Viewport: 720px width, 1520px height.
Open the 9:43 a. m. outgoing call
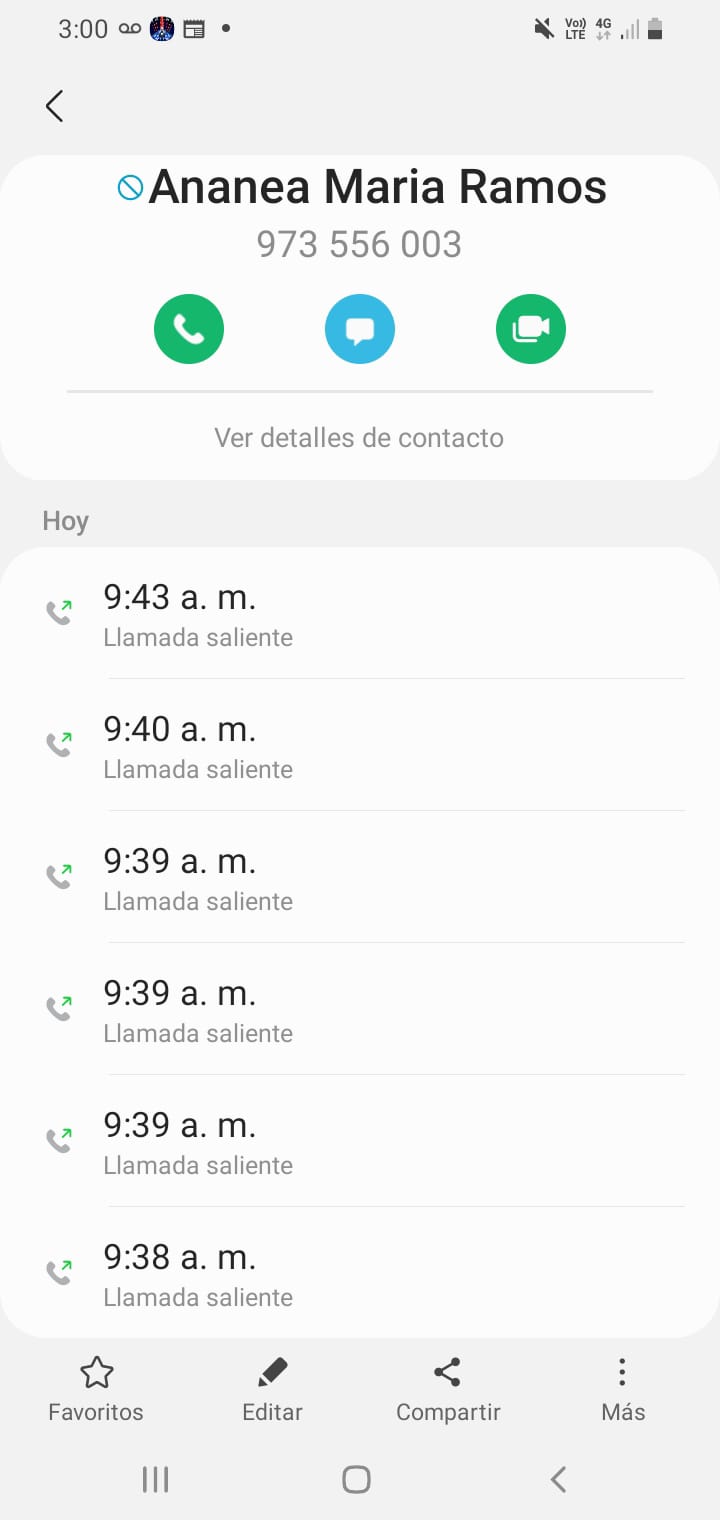point(360,614)
